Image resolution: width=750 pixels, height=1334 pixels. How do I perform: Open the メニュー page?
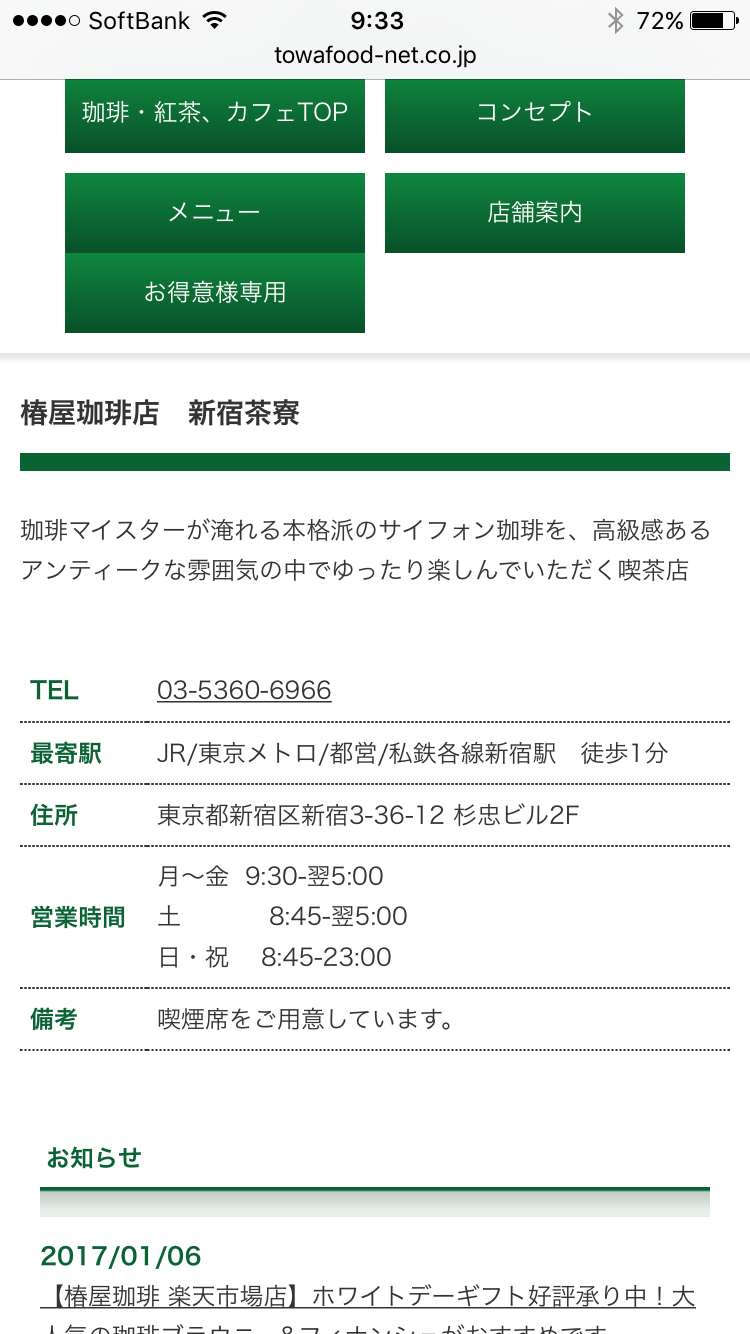(215, 213)
